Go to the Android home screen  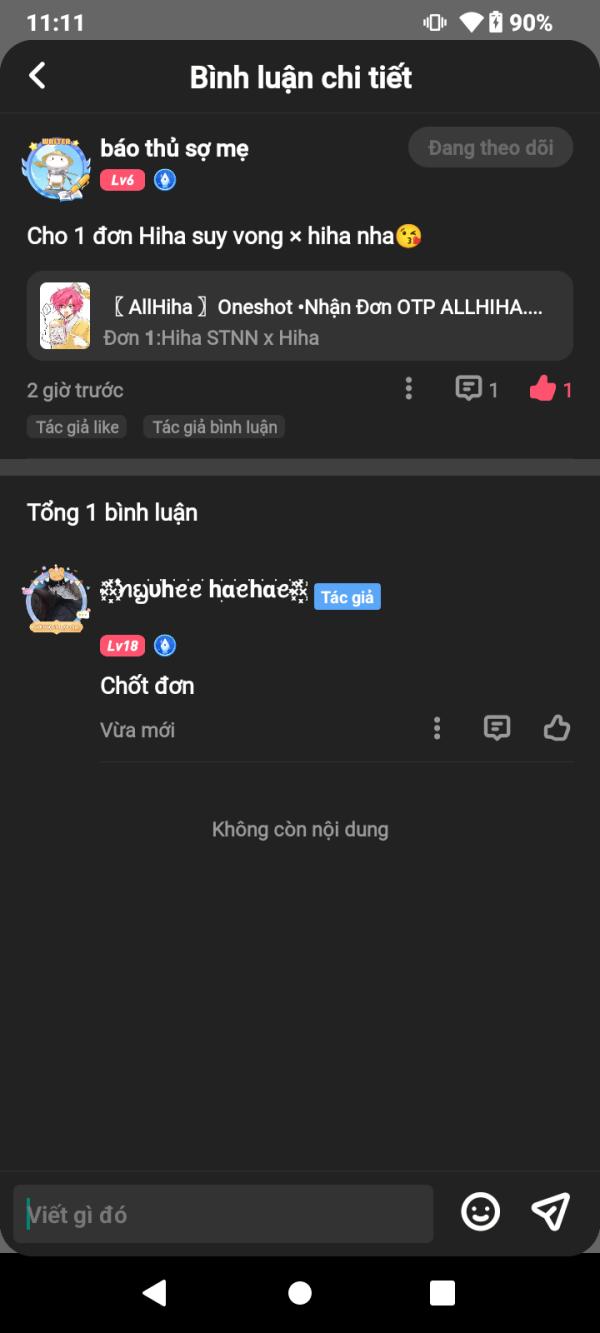click(300, 1293)
